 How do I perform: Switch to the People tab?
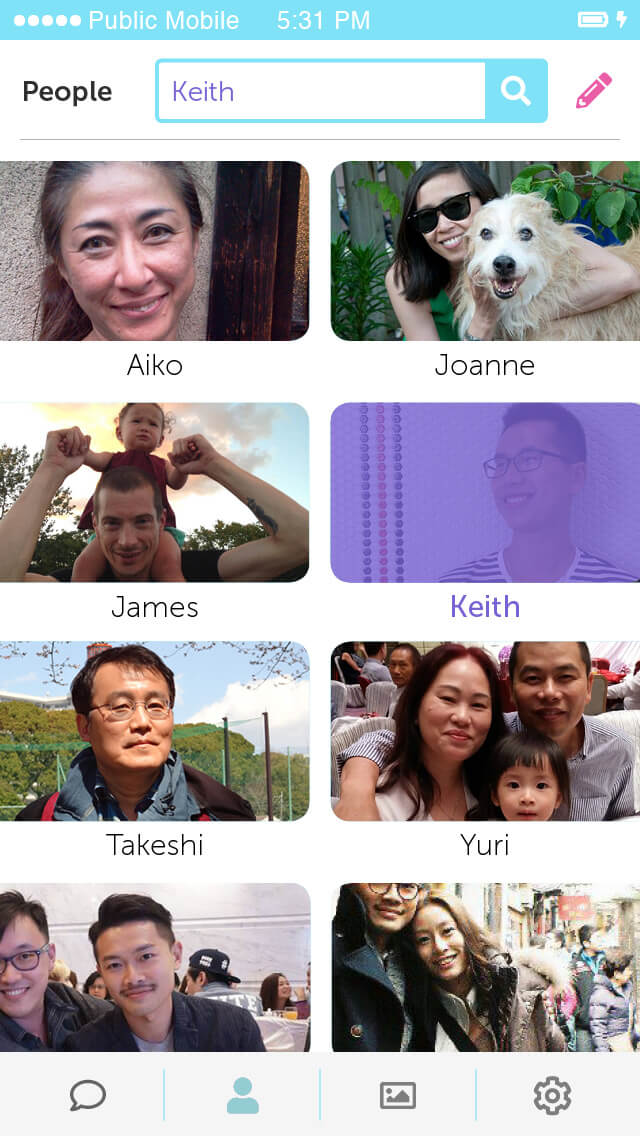click(x=242, y=1095)
